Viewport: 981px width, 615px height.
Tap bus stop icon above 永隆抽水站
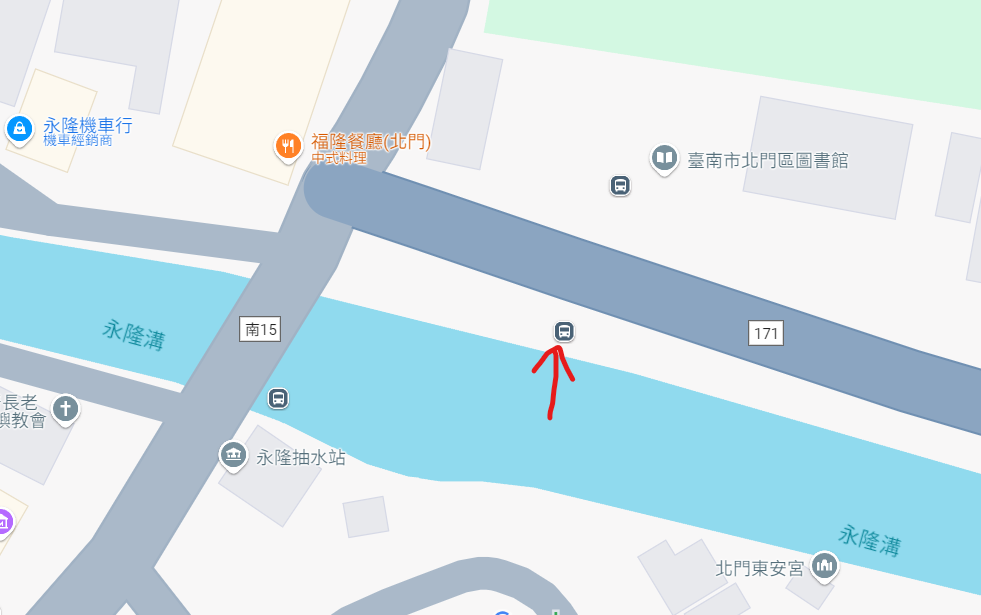279,398
